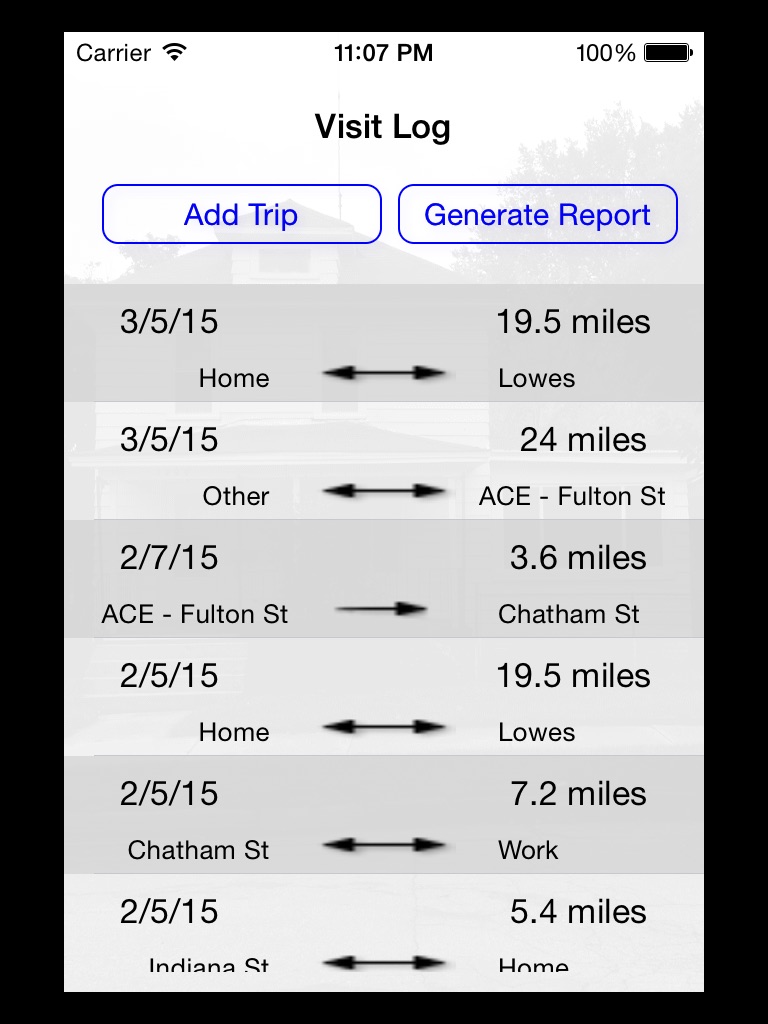Open the 2/5/15 Home to Lowes trip
The image size is (768, 1024).
point(384,697)
